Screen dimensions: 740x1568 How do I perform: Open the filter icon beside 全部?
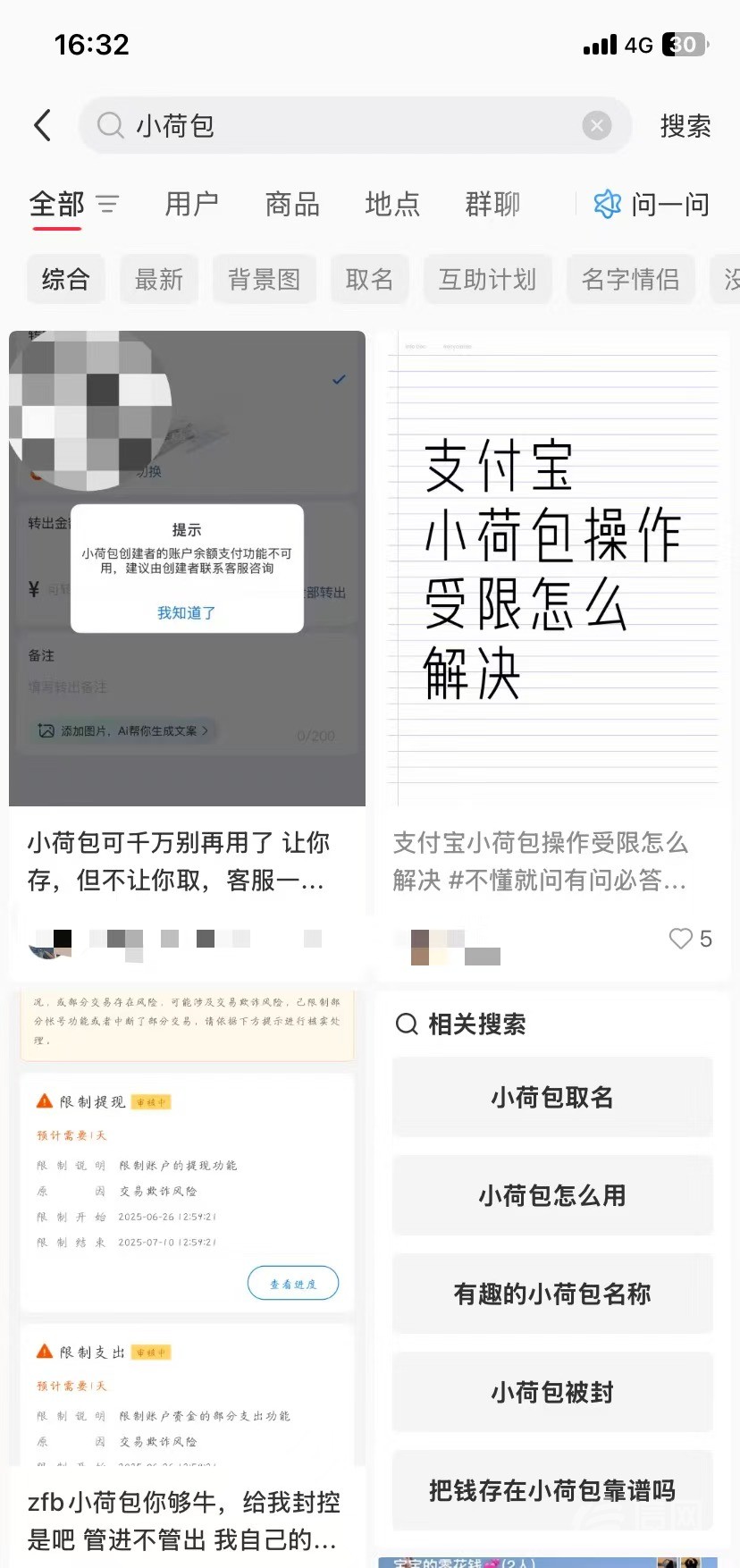click(107, 205)
